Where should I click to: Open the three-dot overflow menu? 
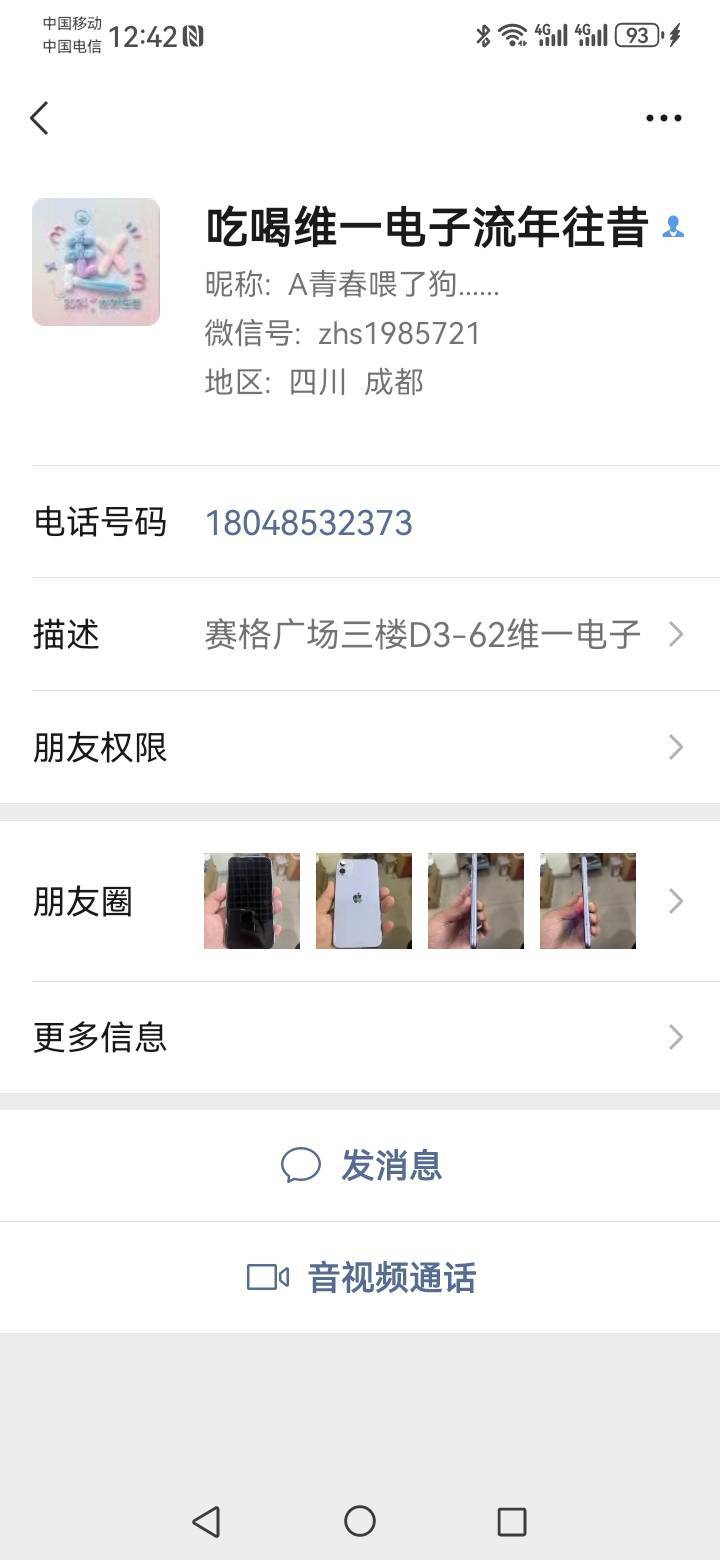664,118
